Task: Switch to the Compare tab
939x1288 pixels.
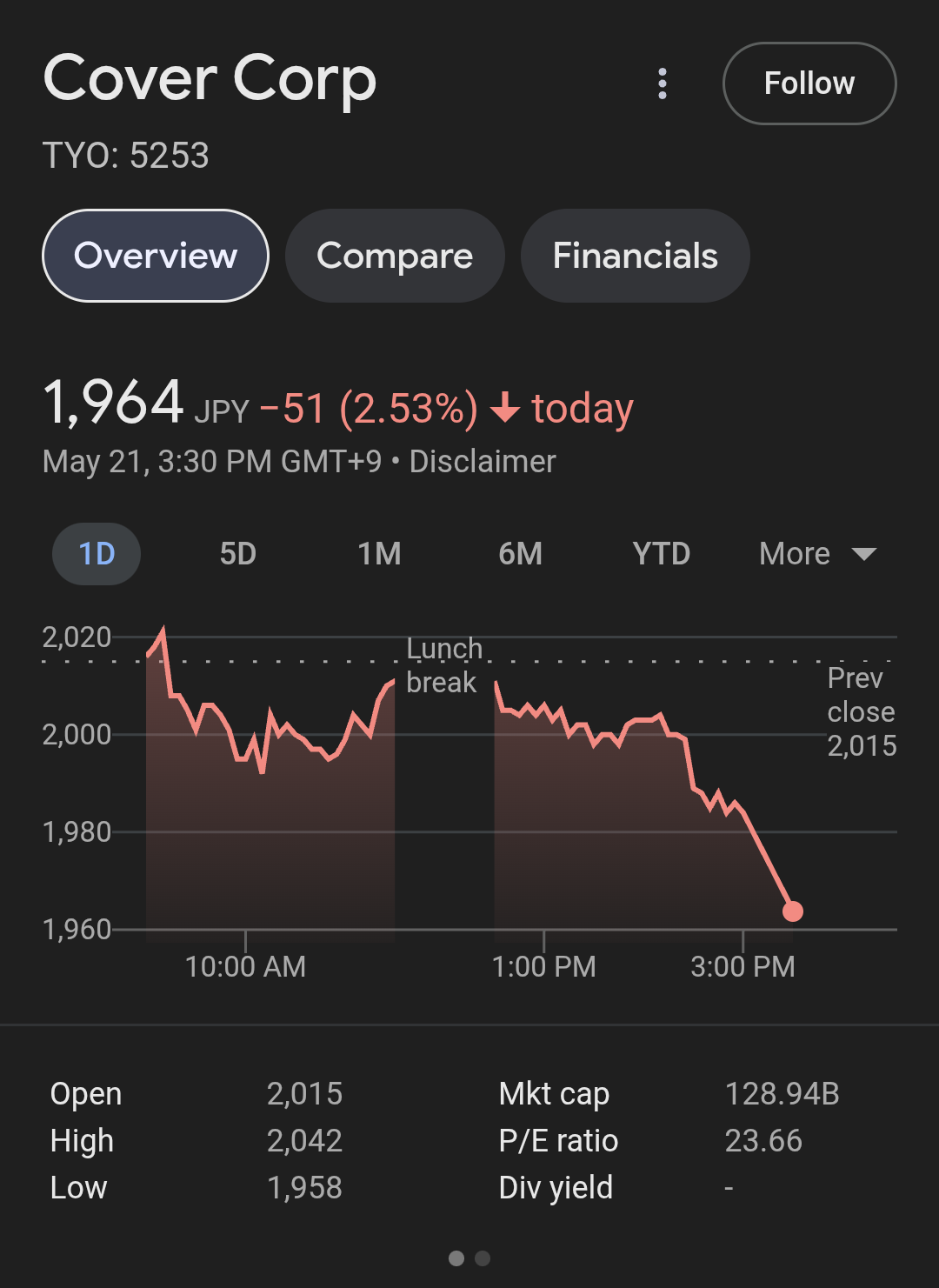Action: point(395,256)
